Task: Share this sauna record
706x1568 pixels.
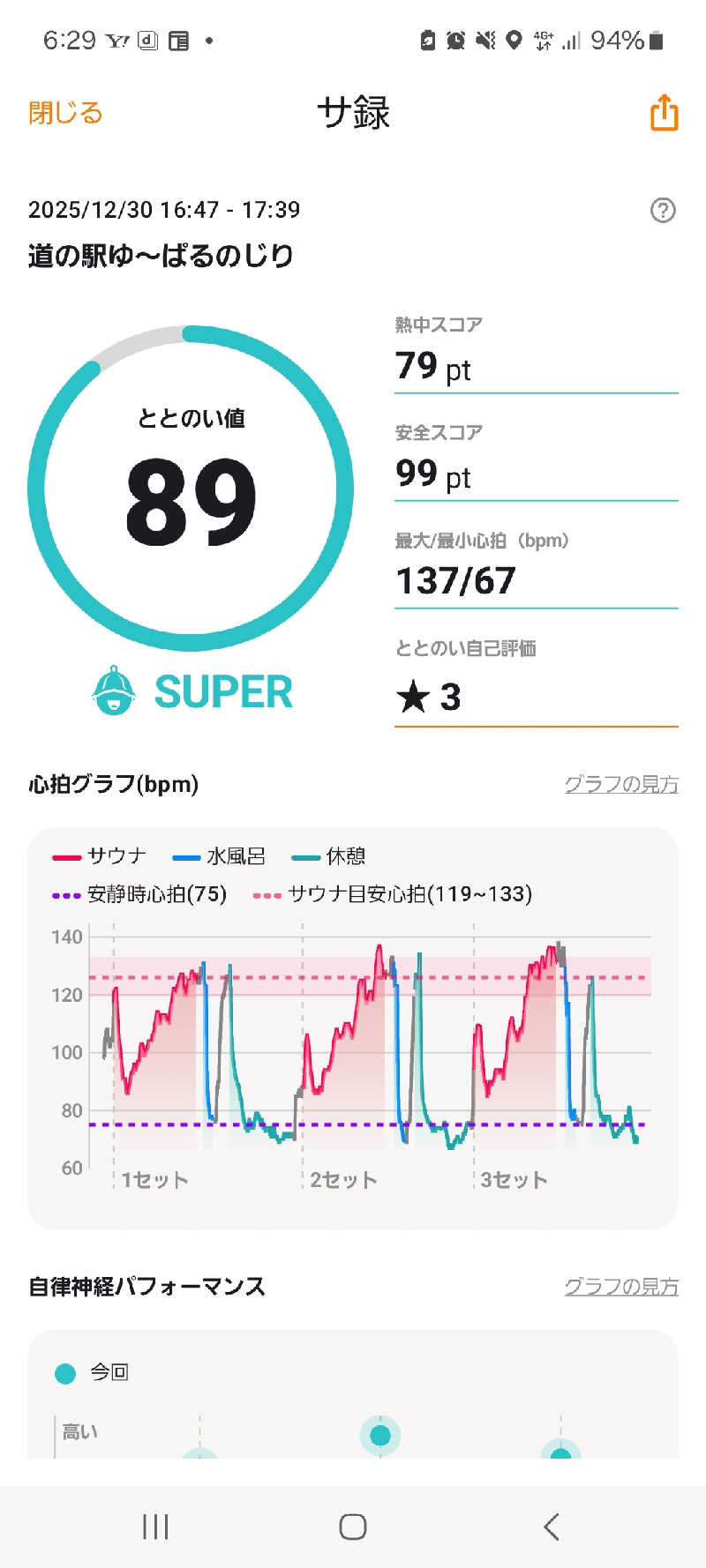Action: [x=664, y=113]
